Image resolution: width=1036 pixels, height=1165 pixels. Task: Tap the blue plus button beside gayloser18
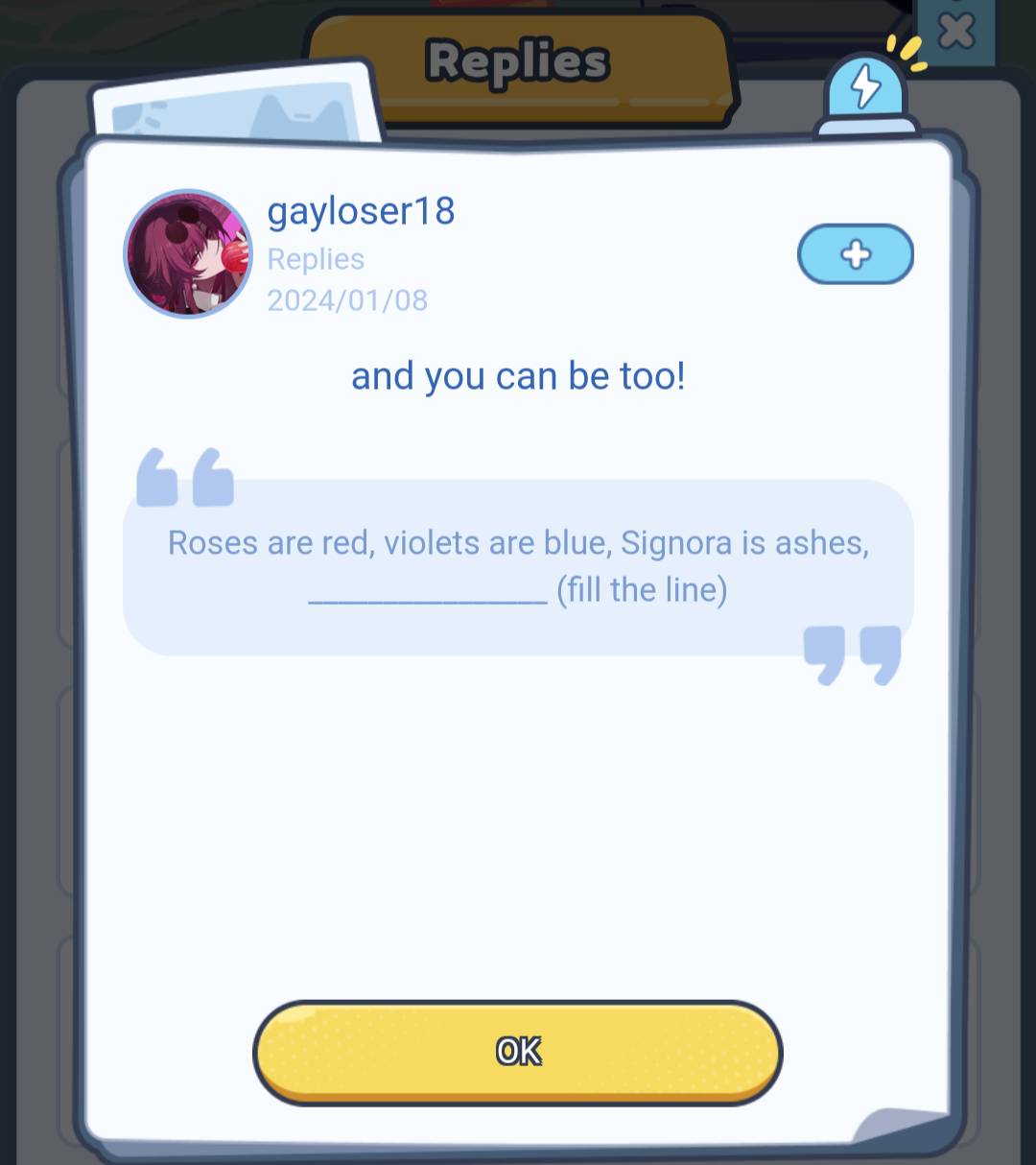click(x=855, y=254)
